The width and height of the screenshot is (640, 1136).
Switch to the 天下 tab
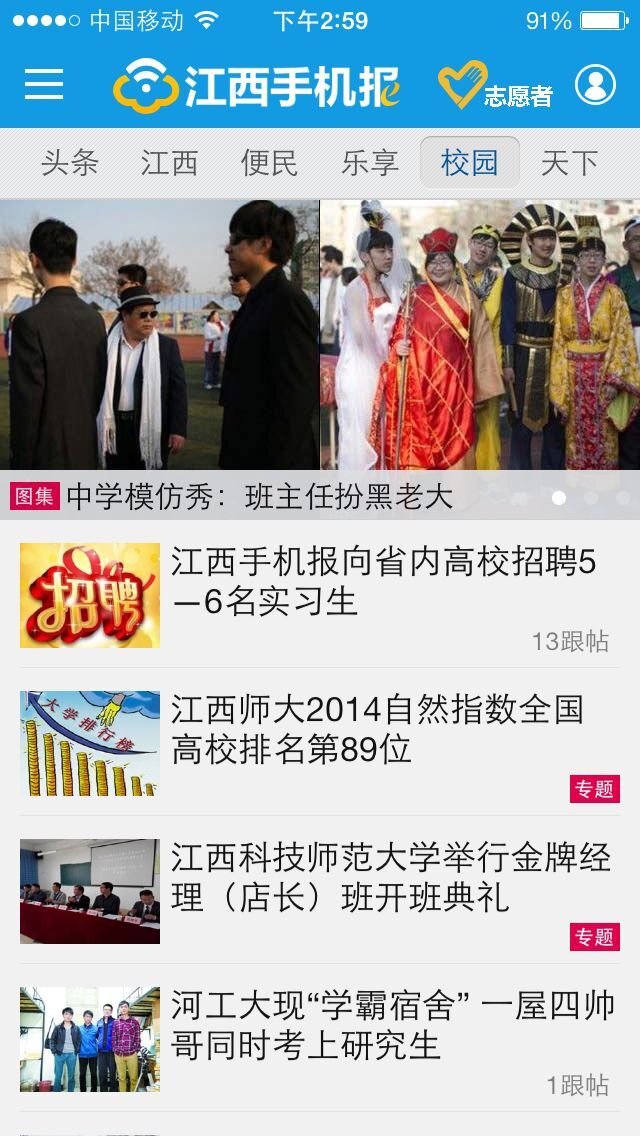click(569, 163)
